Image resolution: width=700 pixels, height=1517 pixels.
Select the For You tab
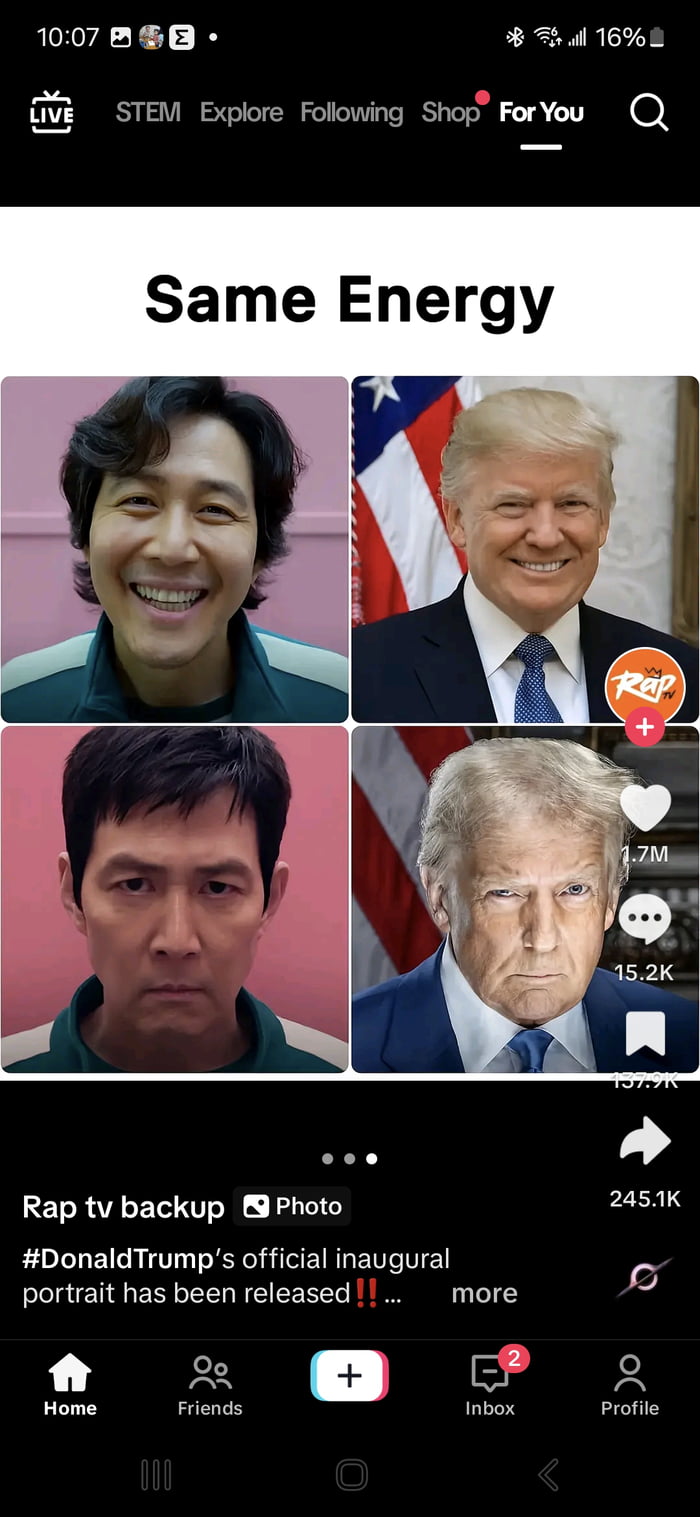point(541,113)
